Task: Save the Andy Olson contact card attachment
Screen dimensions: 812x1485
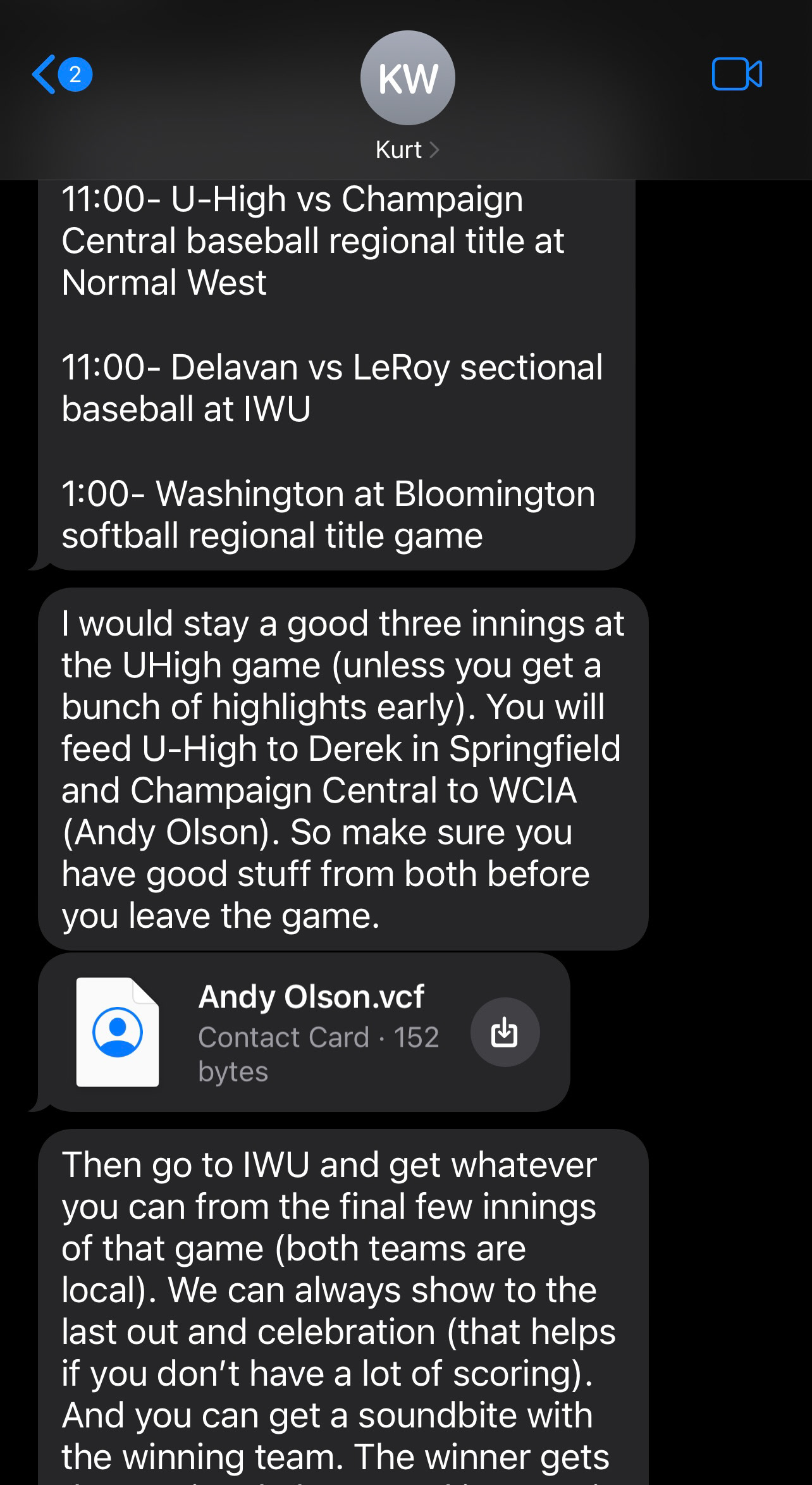Action: click(505, 1032)
